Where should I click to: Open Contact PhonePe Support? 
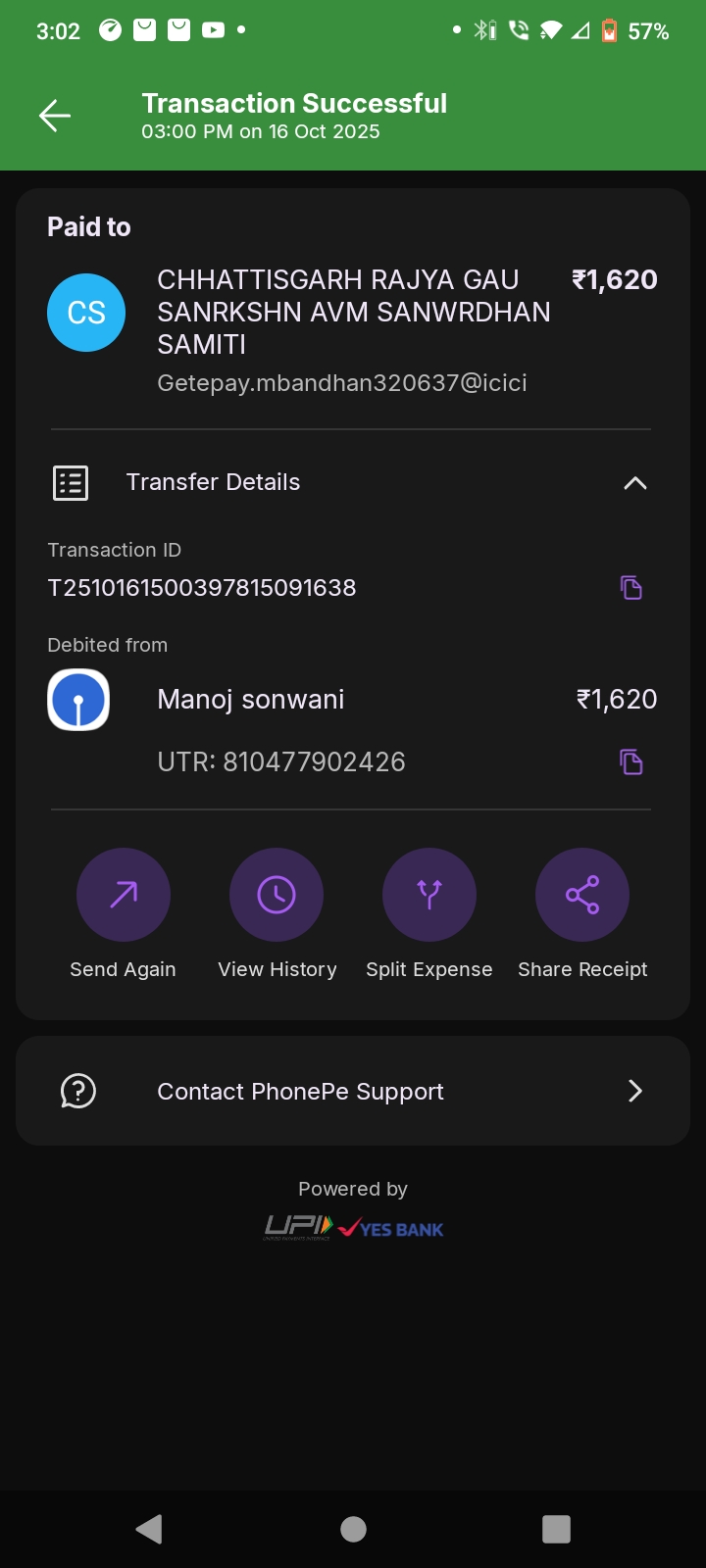pyautogui.click(x=353, y=1091)
